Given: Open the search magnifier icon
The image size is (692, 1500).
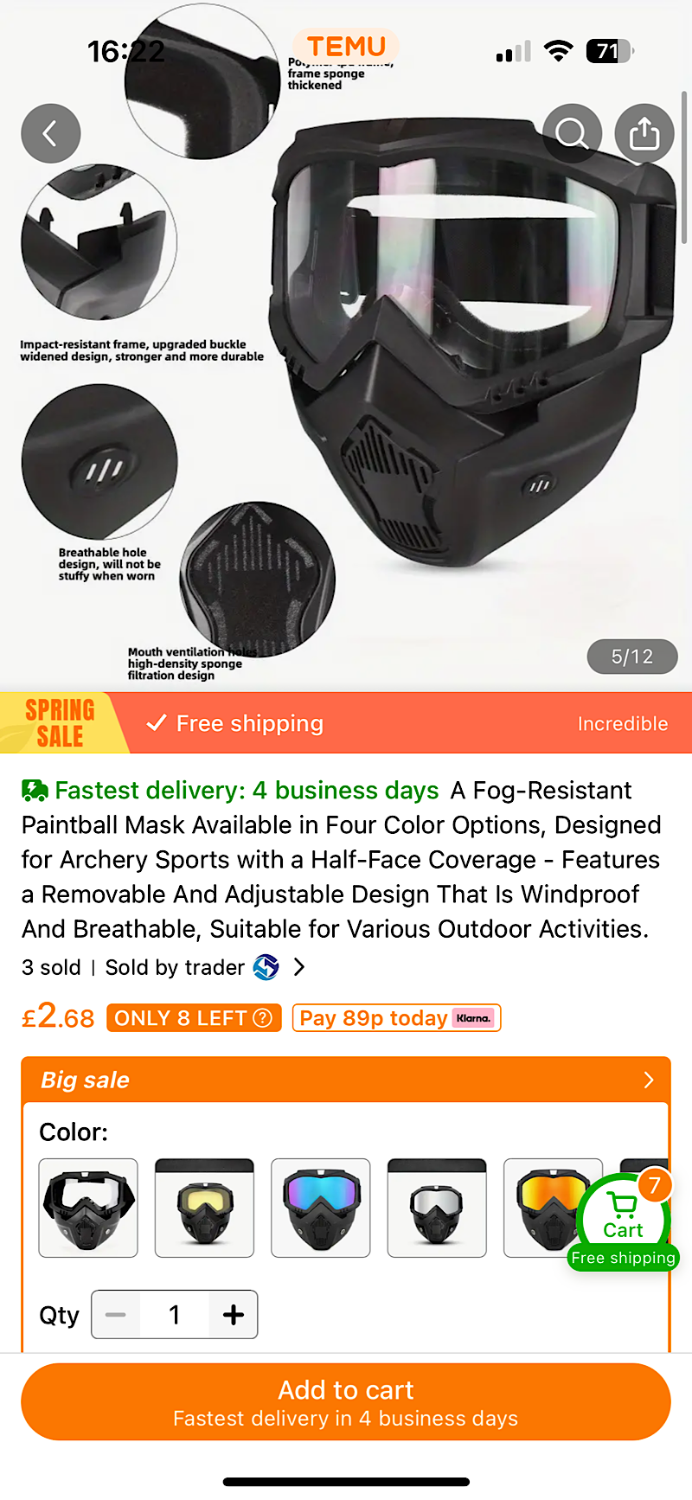Looking at the screenshot, I should tap(572, 133).
